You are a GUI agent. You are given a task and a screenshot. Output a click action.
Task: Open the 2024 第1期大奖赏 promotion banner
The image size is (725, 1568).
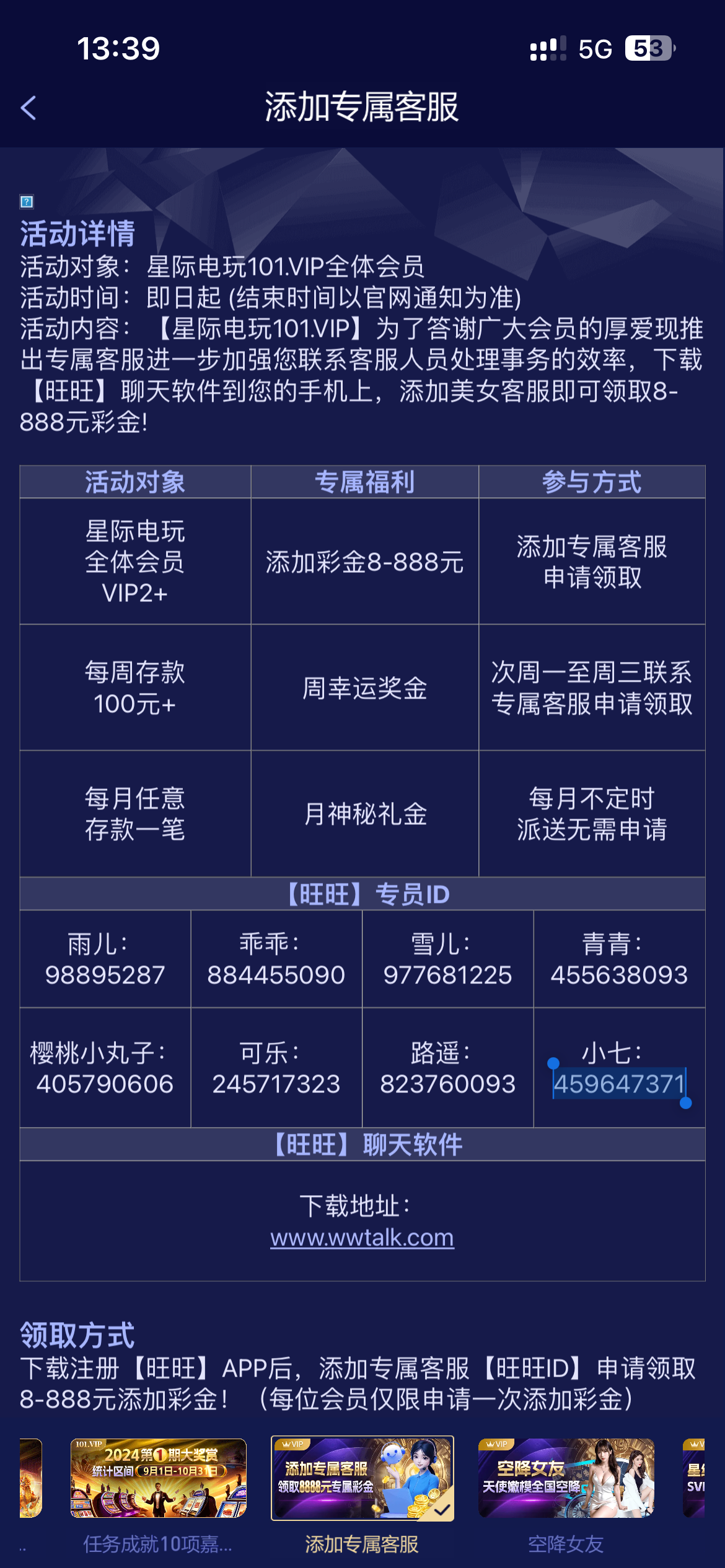pos(159,1478)
